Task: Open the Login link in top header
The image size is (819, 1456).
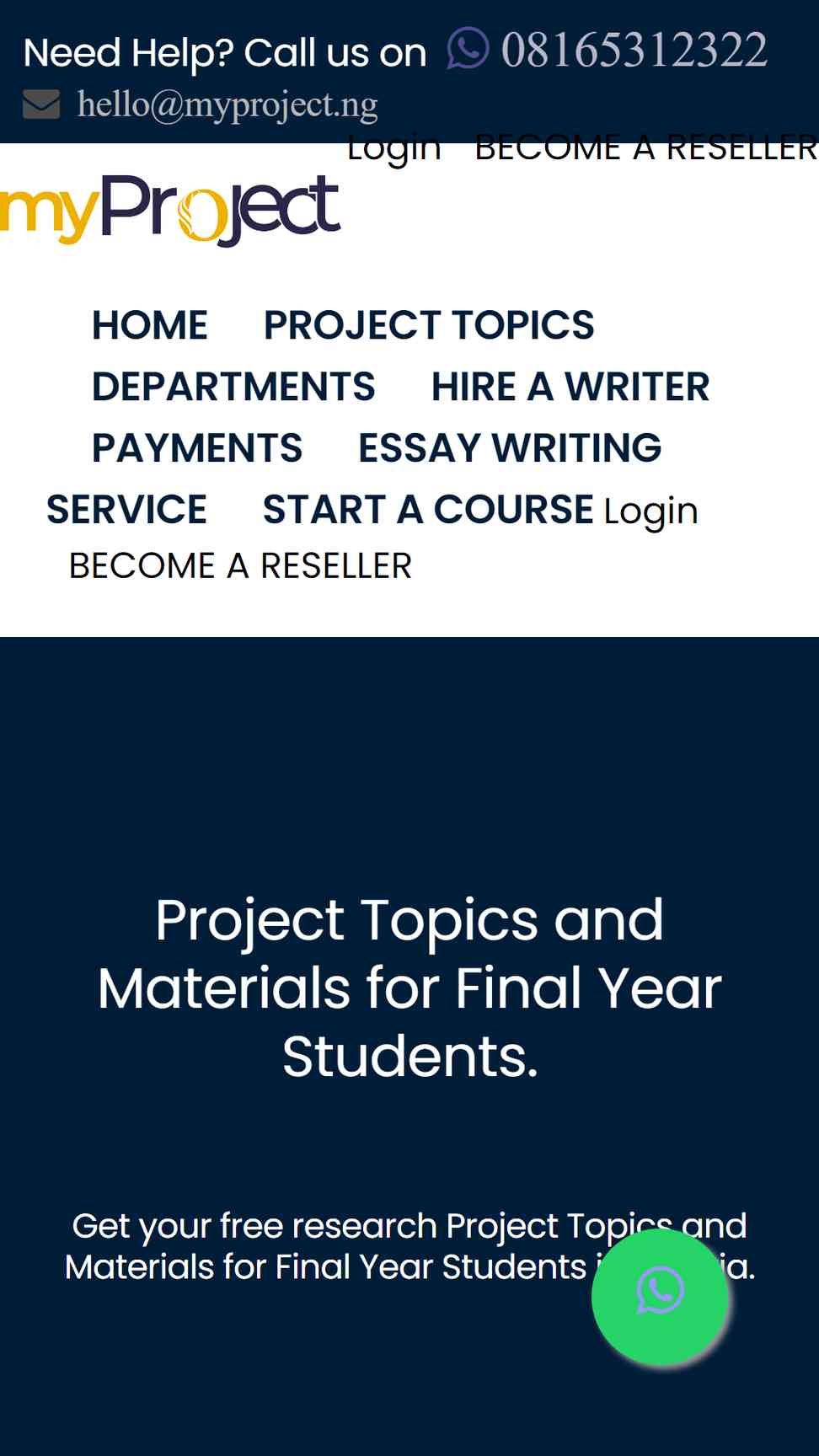Action: (x=394, y=148)
